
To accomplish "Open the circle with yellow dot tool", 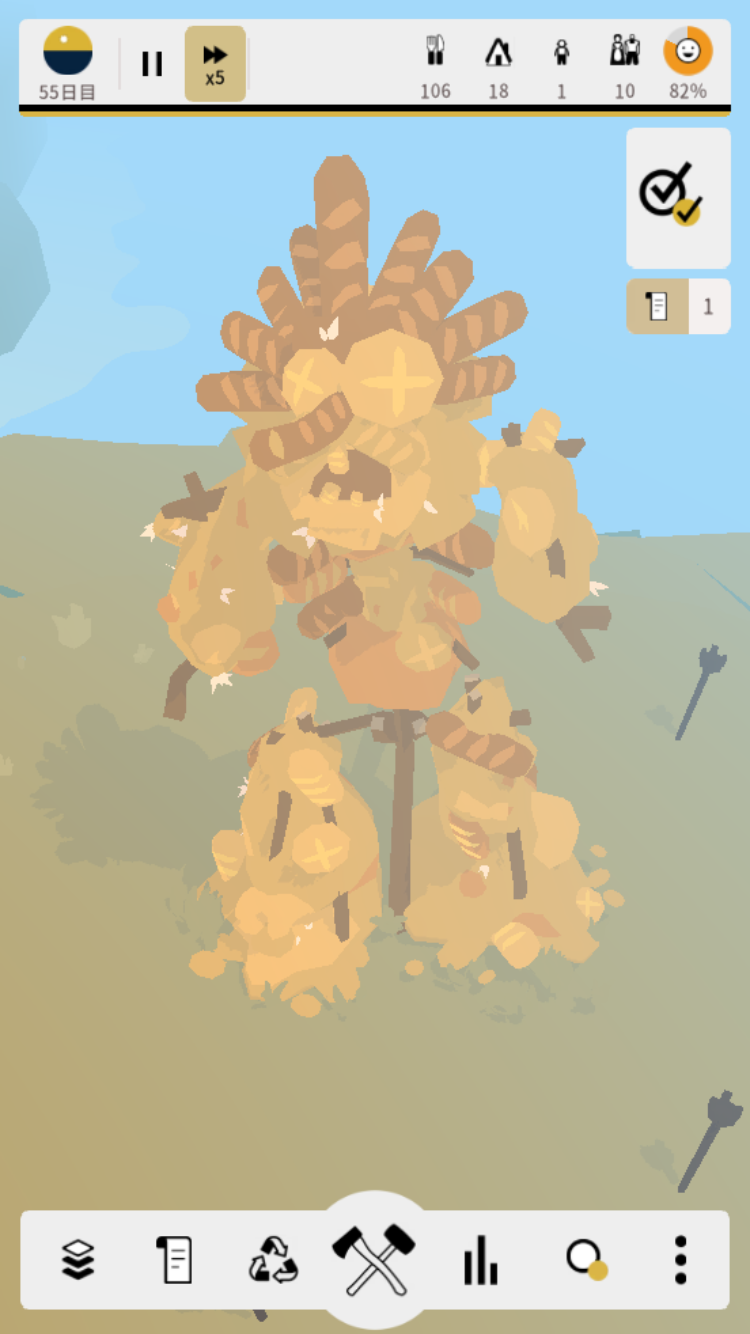I will (x=585, y=1259).
